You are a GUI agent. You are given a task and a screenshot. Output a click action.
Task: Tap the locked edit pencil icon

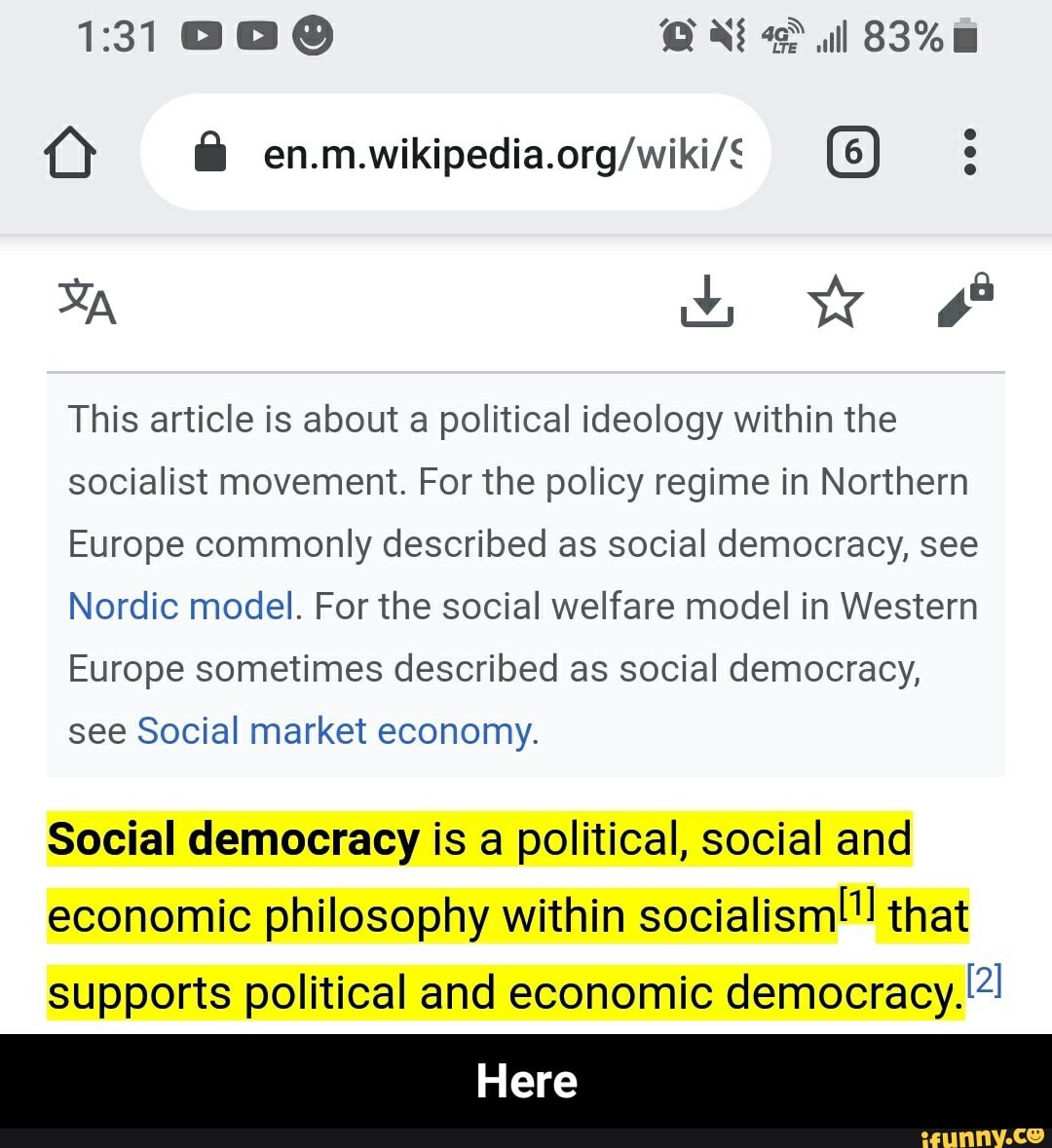point(964,300)
